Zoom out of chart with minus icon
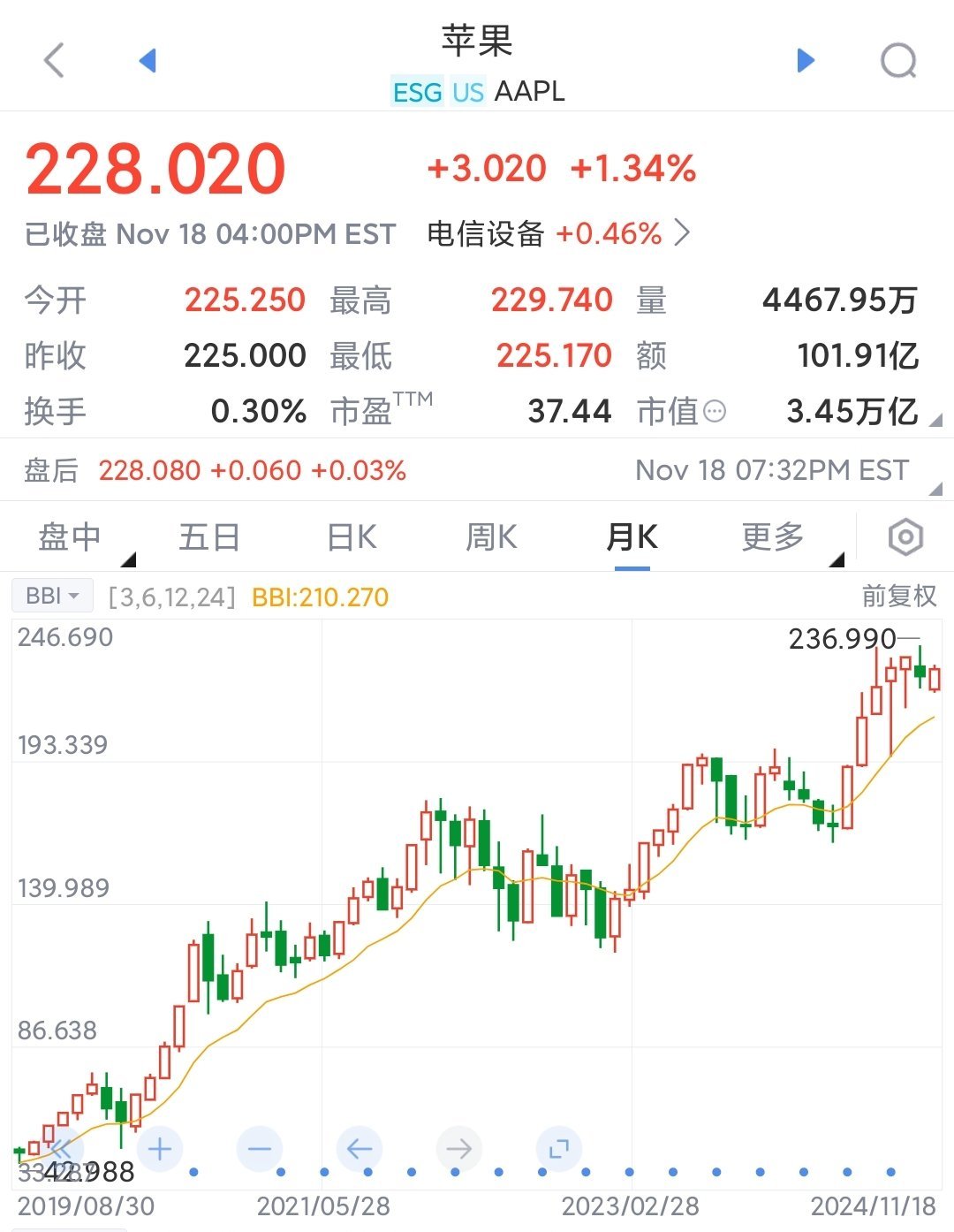 (x=258, y=1149)
